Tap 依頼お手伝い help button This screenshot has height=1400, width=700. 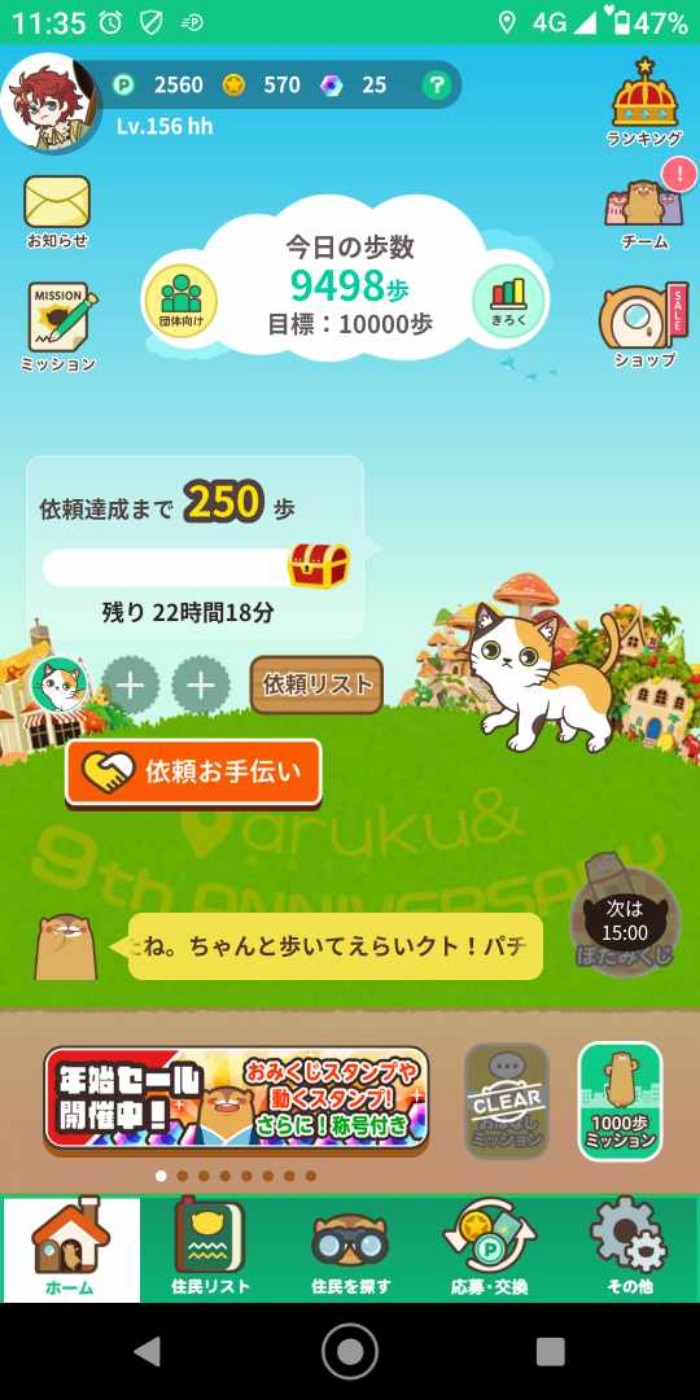point(194,772)
